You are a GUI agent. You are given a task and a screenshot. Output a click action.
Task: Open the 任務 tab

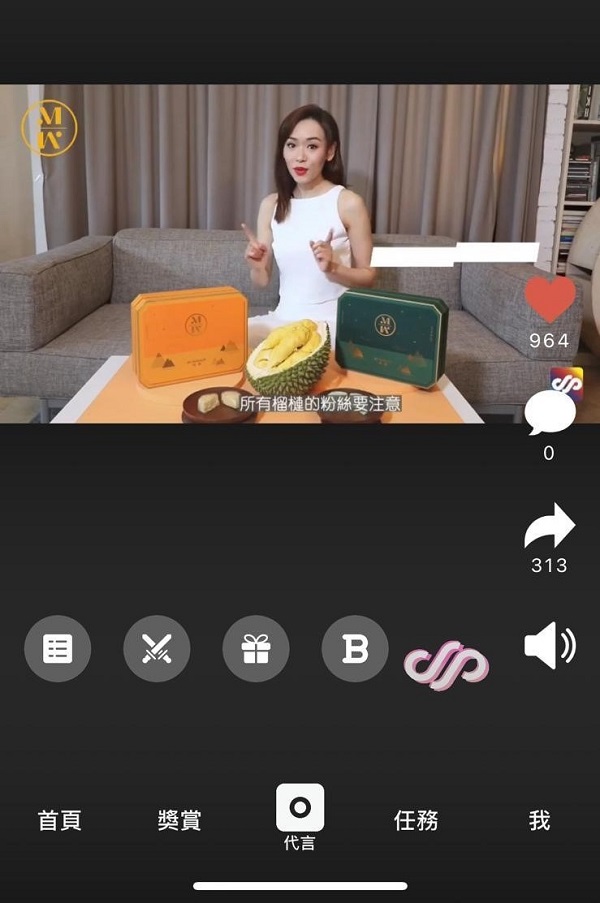point(416,821)
